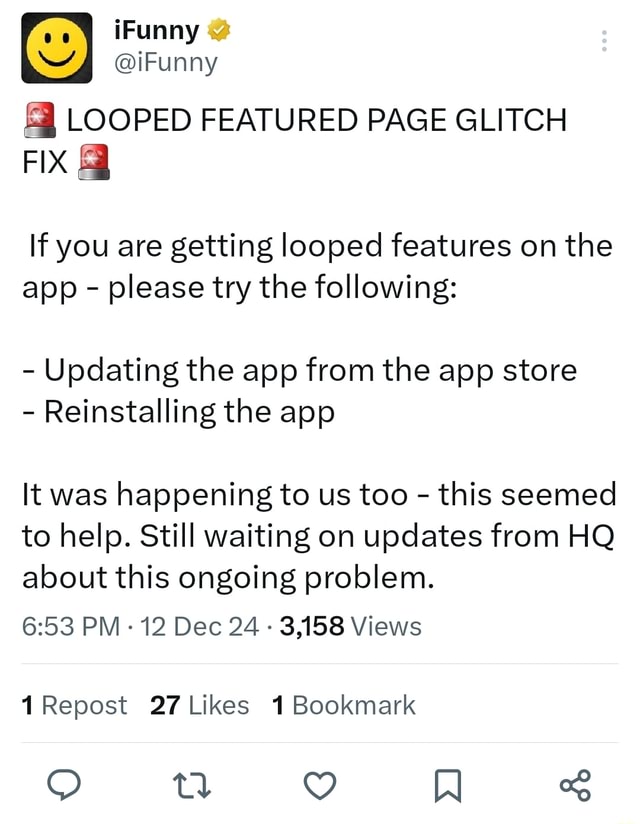Image resolution: width=640 pixels, height=824 pixels.
Task: Open the tweet's three-dot overflow menu
Action: [603, 41]
